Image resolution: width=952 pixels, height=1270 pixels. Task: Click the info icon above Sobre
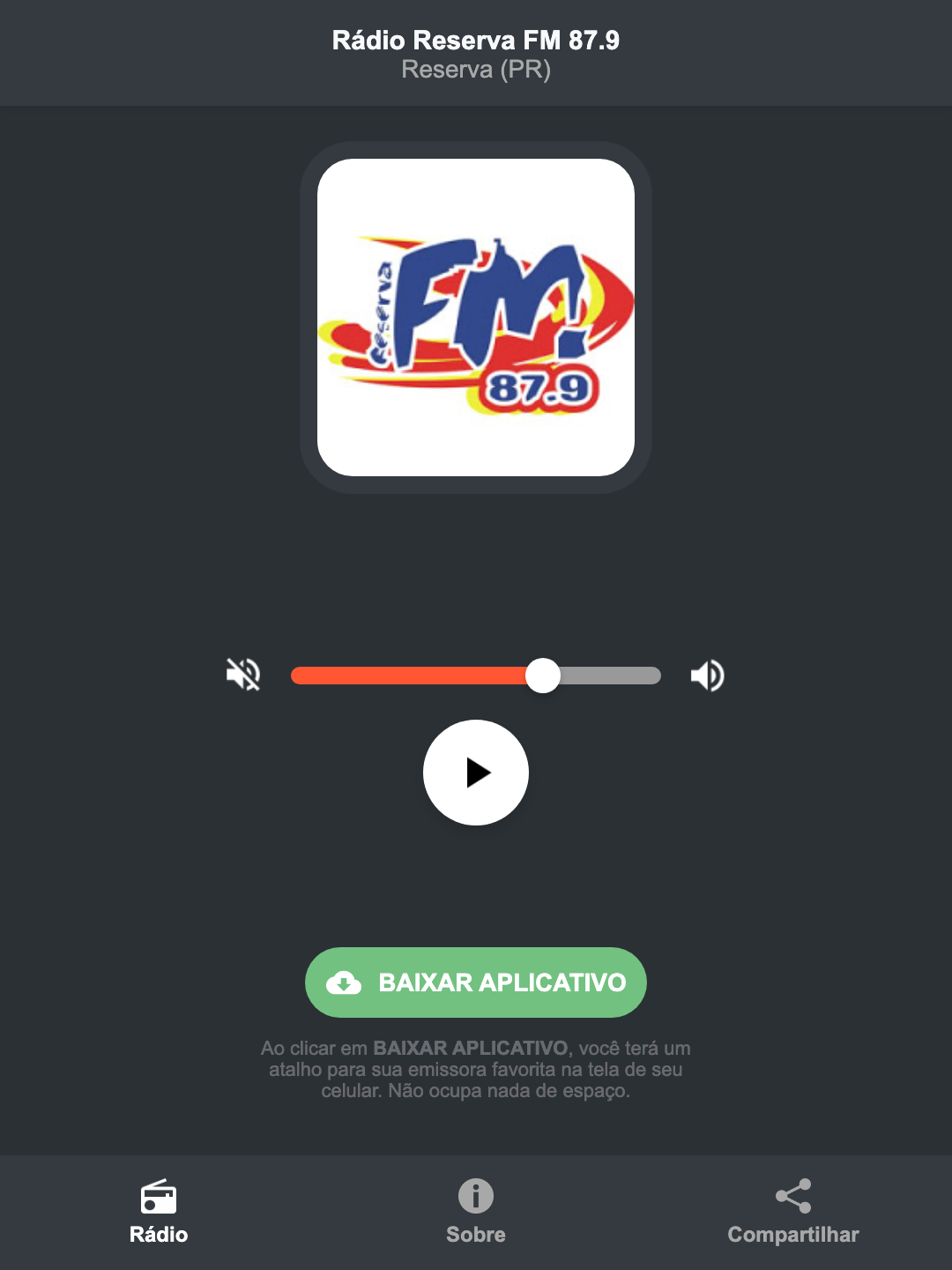(475, 1198)
